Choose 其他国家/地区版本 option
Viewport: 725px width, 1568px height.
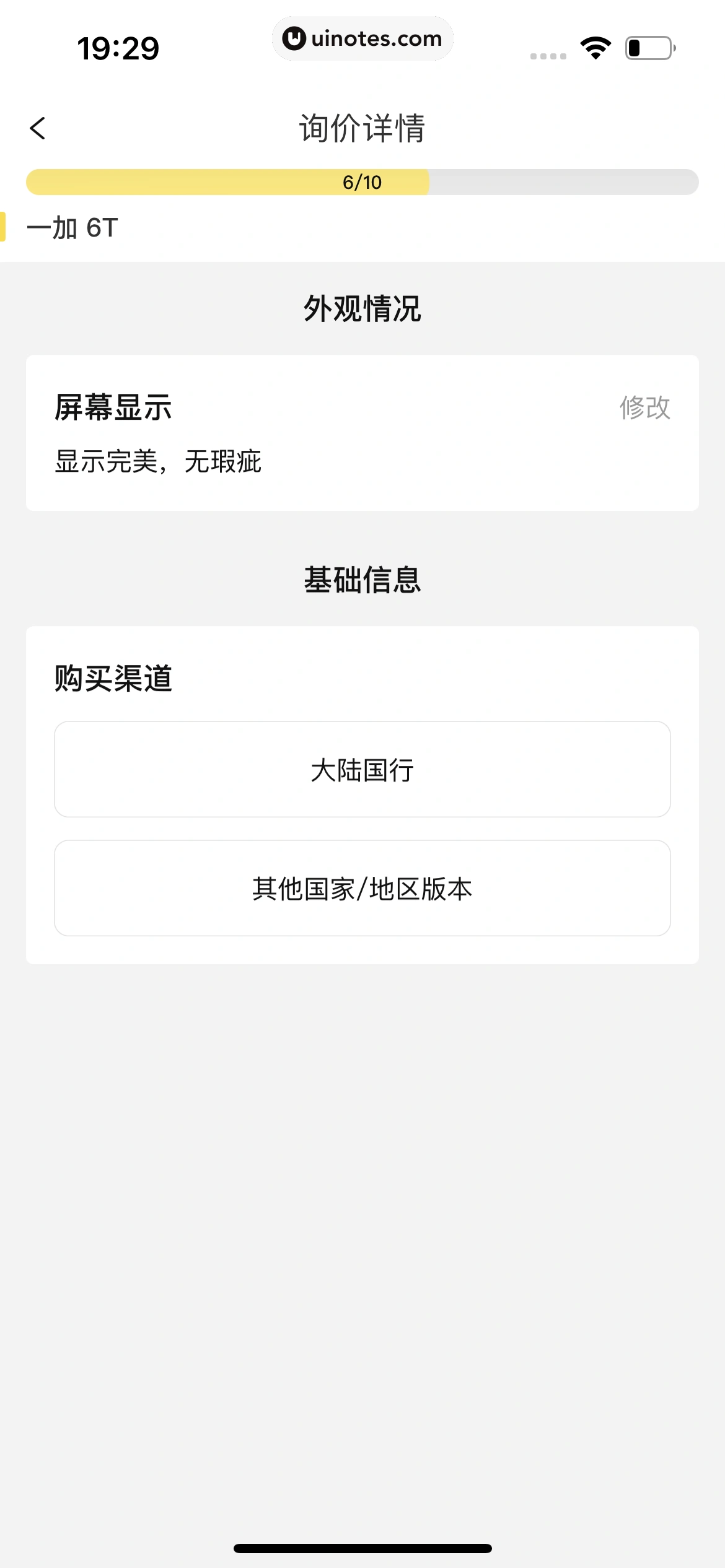click(362, 888)
